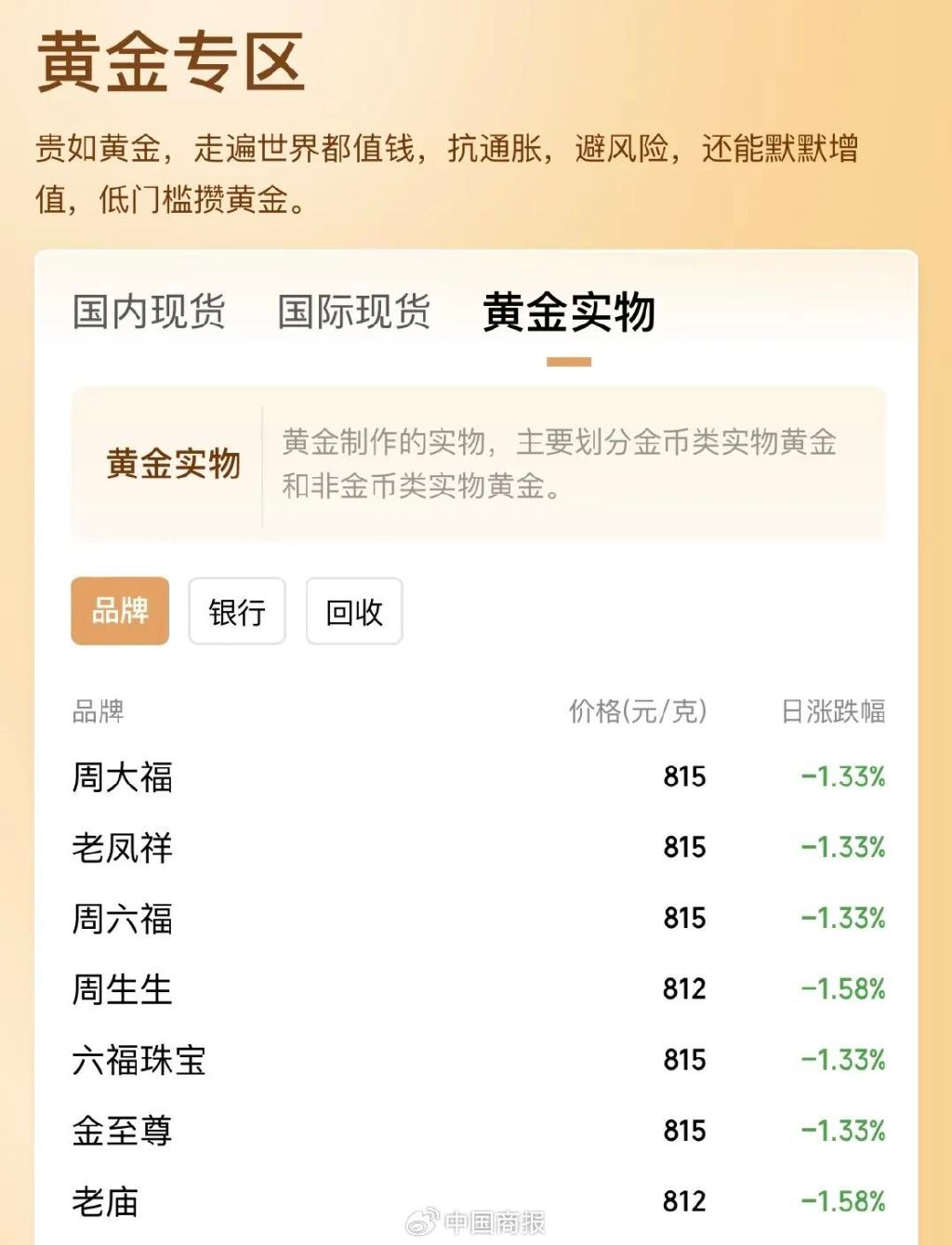Select the 品牌 filter chip

120,611
